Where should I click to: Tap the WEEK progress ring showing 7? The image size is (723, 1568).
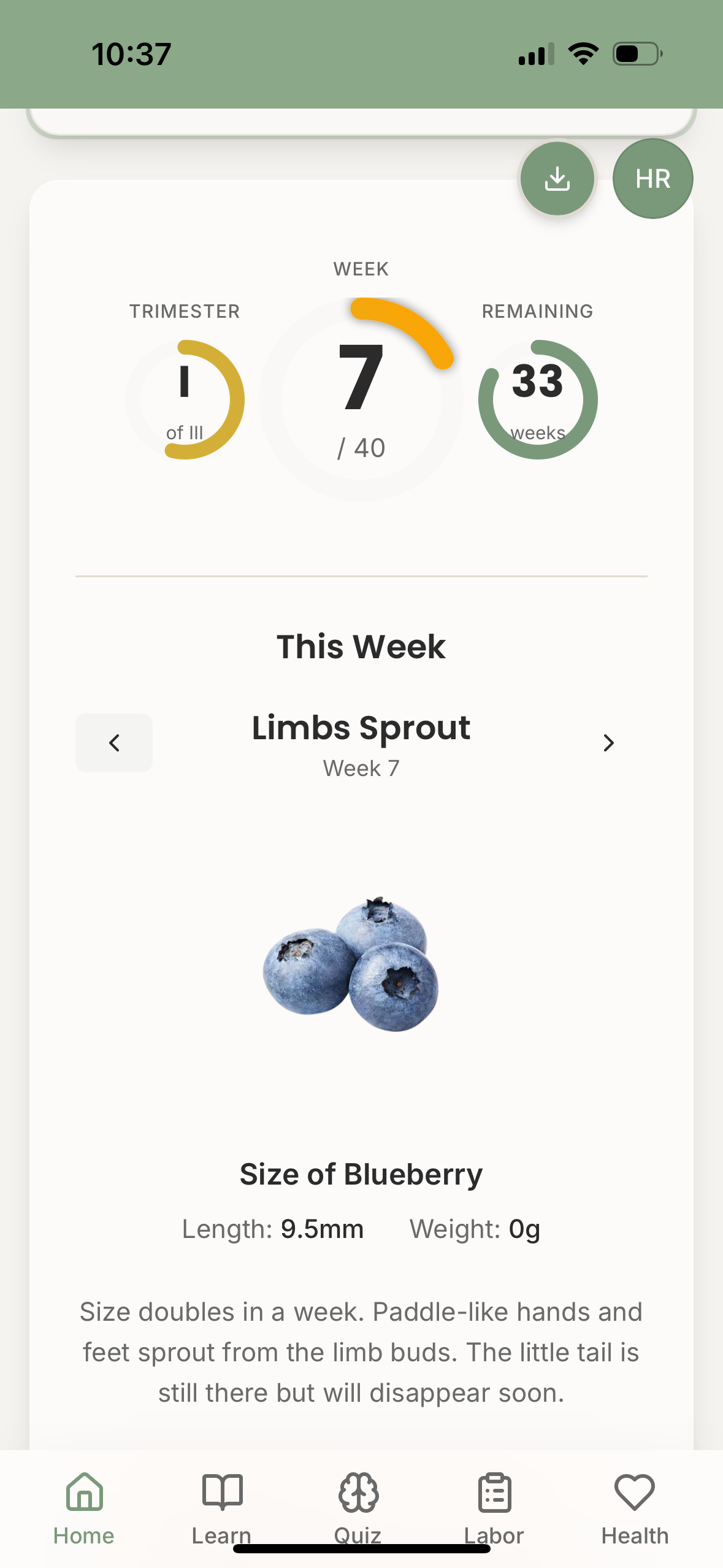tap(361, 399)
